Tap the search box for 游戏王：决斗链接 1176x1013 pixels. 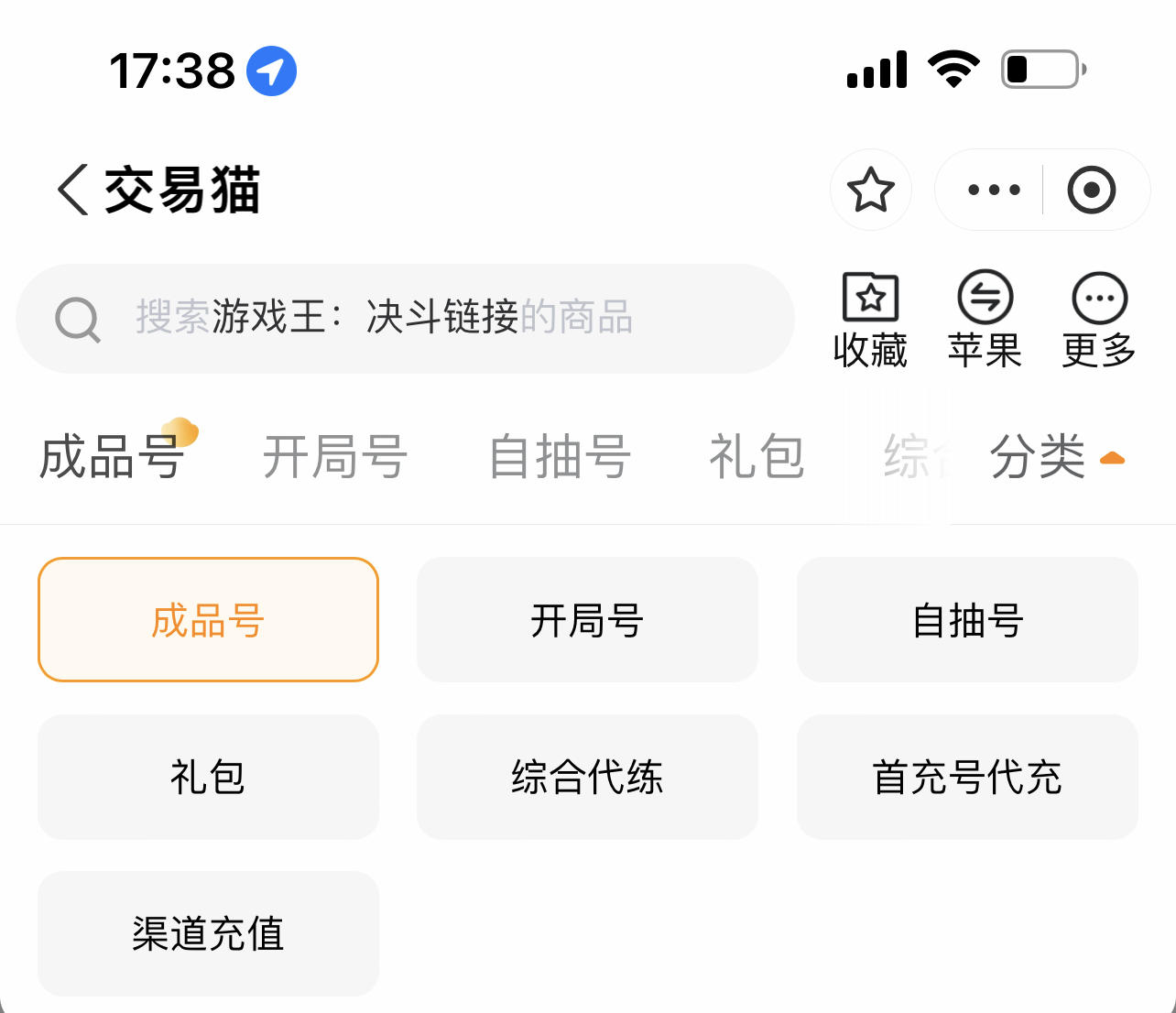[403, 319]
